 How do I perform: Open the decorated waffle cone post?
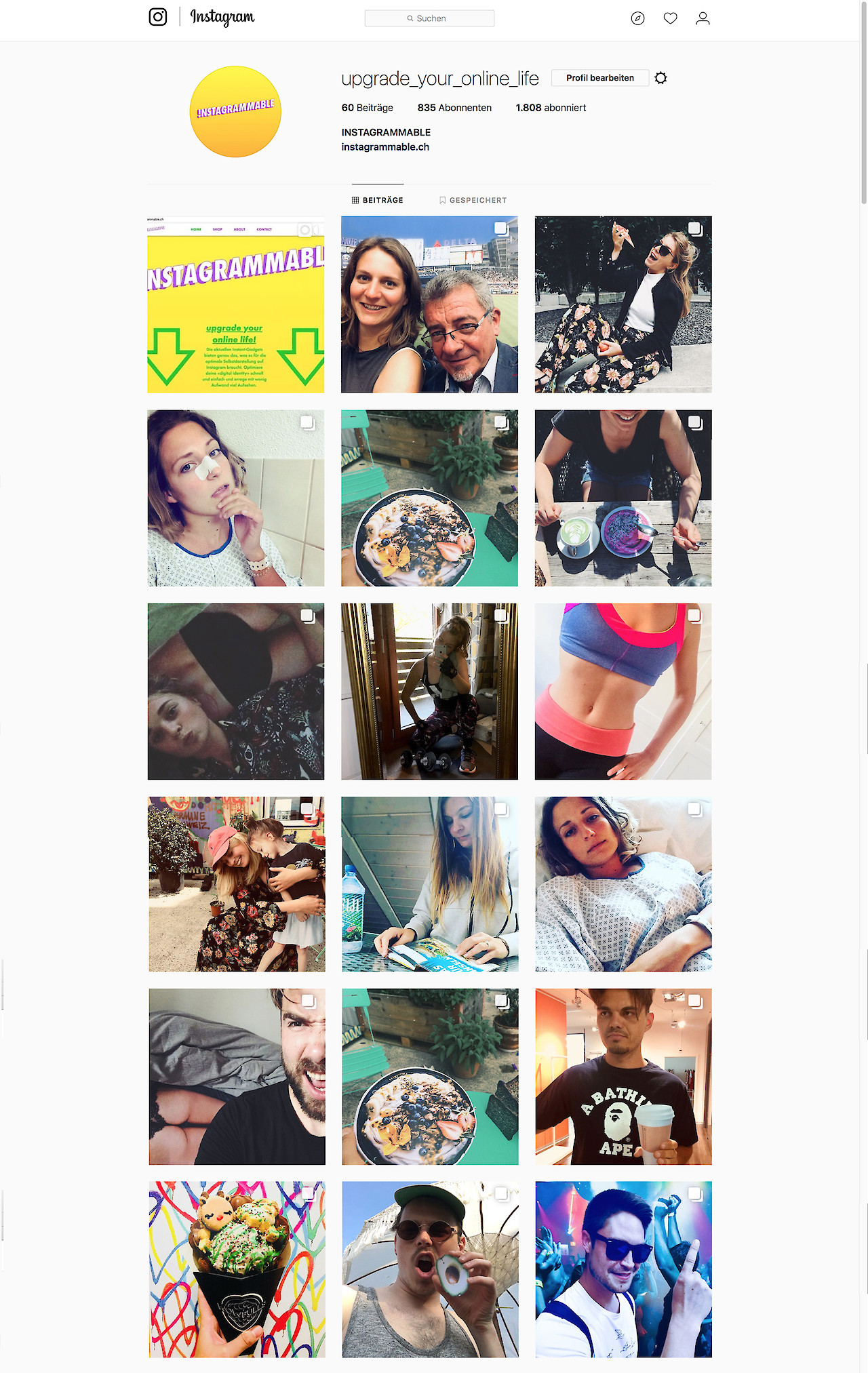point(237,1269)
